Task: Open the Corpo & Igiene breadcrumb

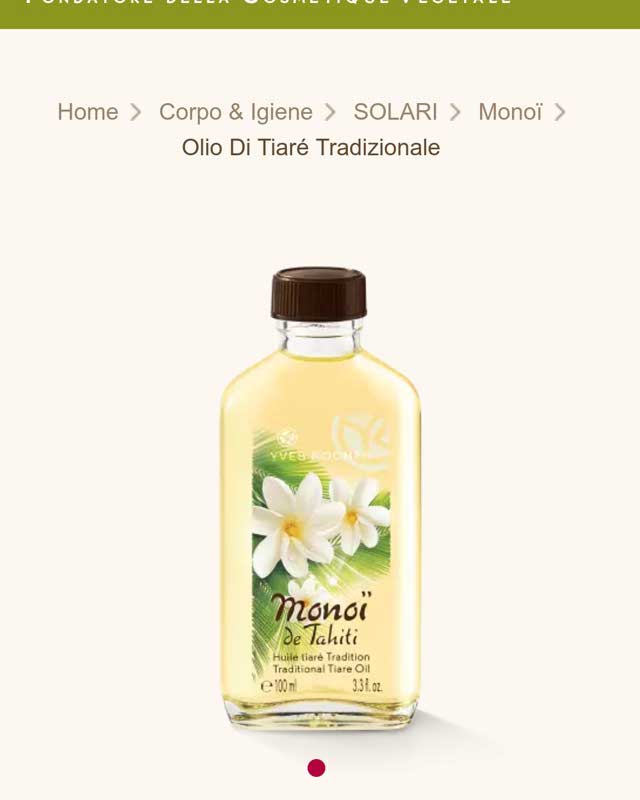Action: (235, 112)
